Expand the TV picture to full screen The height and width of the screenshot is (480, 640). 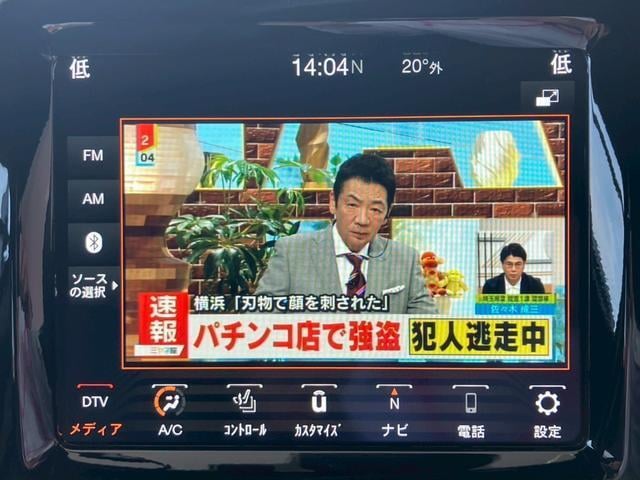pos(547,97)
